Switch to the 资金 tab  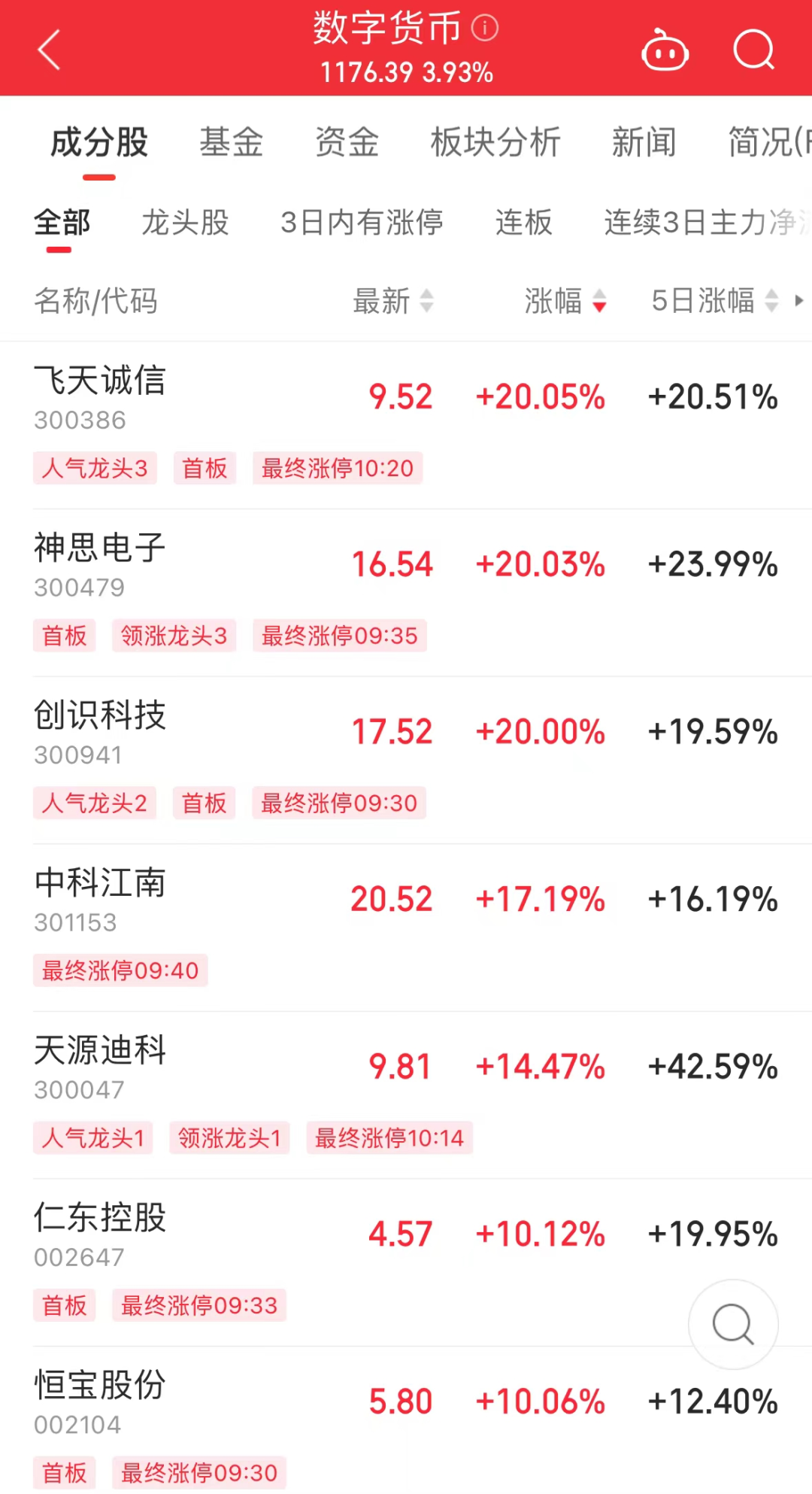[x=347, y=142]
